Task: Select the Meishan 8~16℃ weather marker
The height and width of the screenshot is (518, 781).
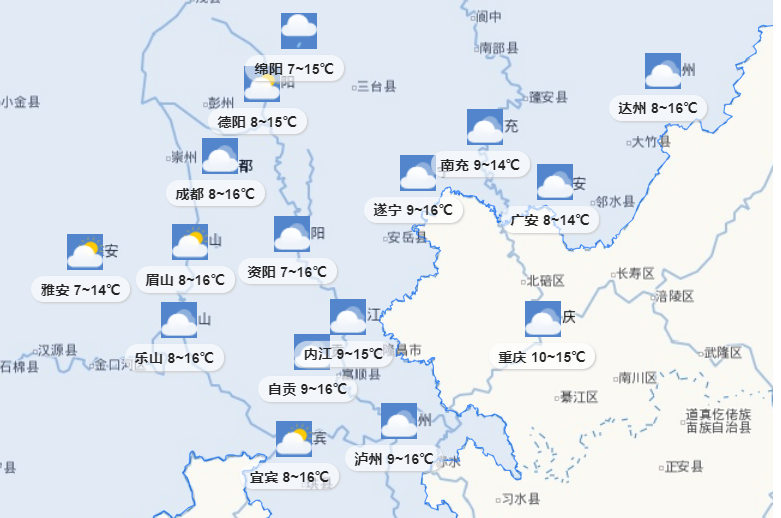Action: (185, 280)
